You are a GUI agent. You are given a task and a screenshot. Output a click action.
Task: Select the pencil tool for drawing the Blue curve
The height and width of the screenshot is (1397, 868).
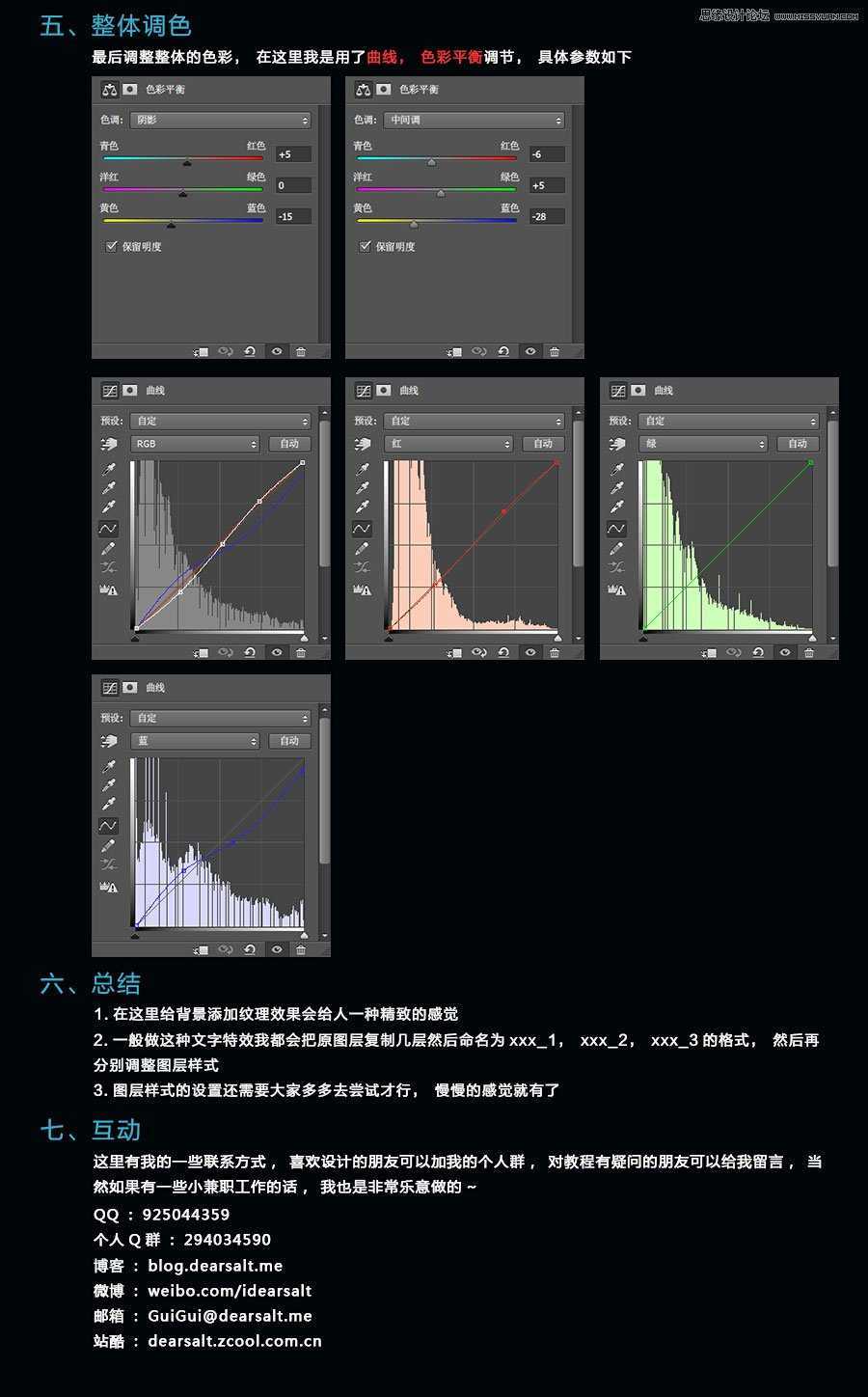(x=108, y=846)
